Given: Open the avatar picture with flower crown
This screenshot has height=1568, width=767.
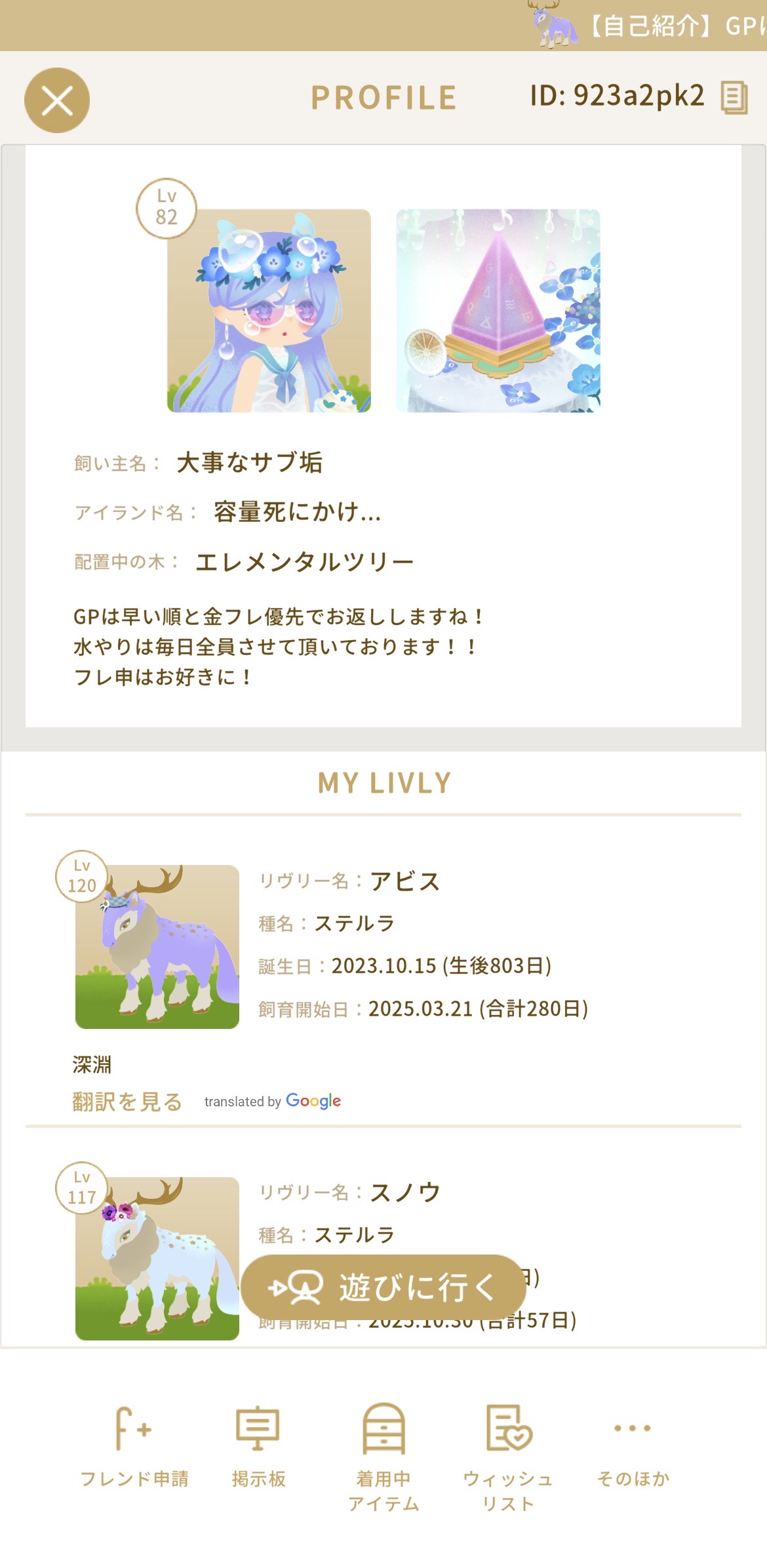Looking at the screenshot, I should [x=269, y=310].
